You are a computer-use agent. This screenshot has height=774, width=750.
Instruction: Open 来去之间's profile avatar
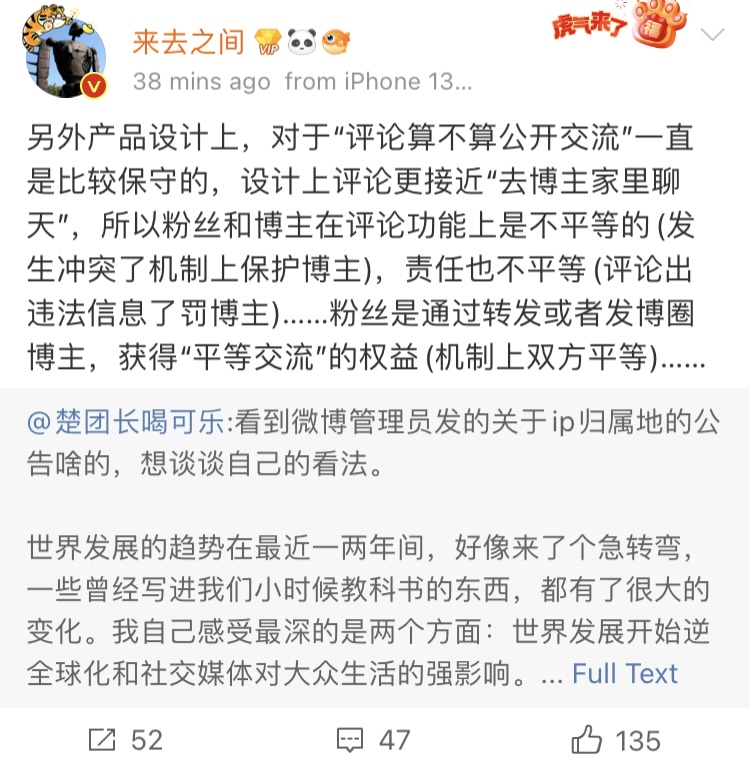tap(64, 59)
